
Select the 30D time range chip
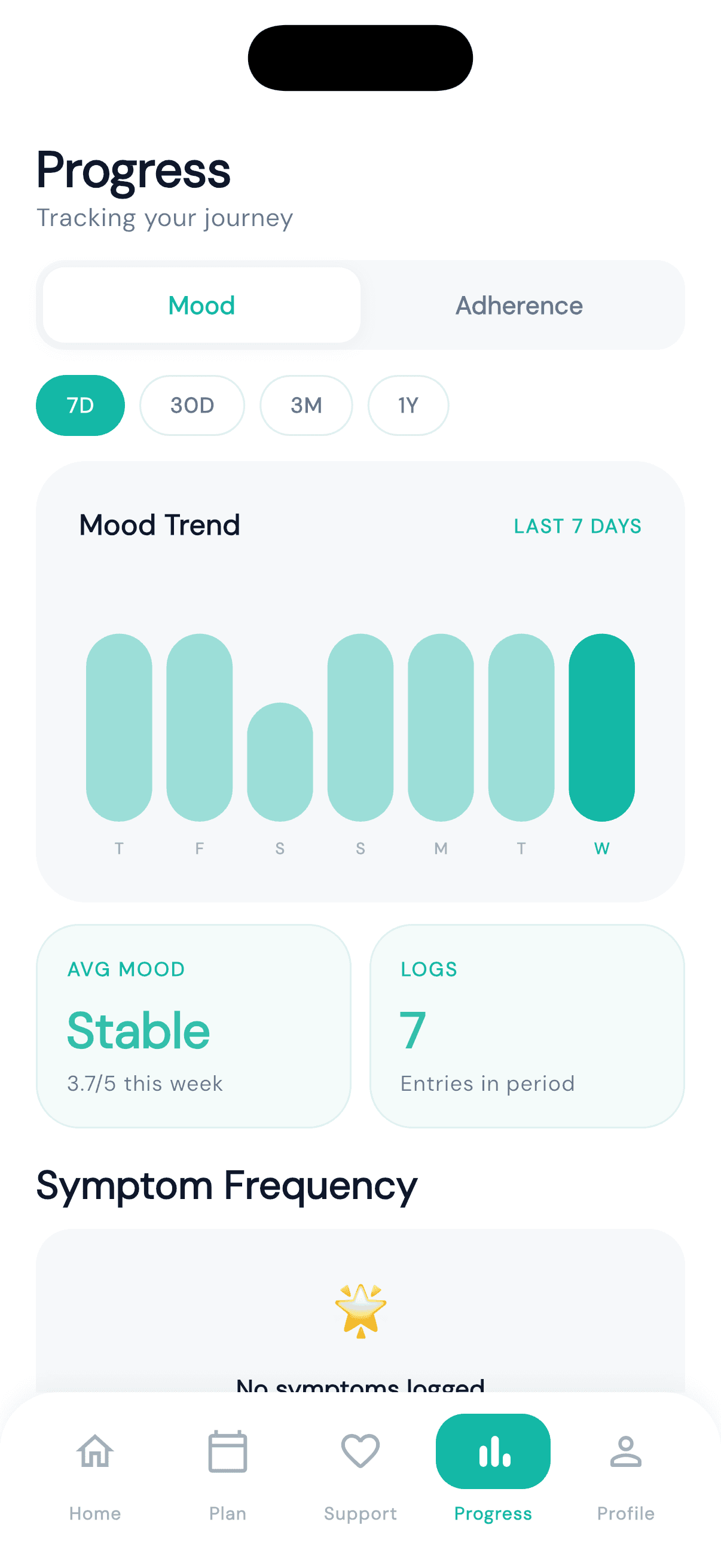pyautogui.click(x=193, y=405)
